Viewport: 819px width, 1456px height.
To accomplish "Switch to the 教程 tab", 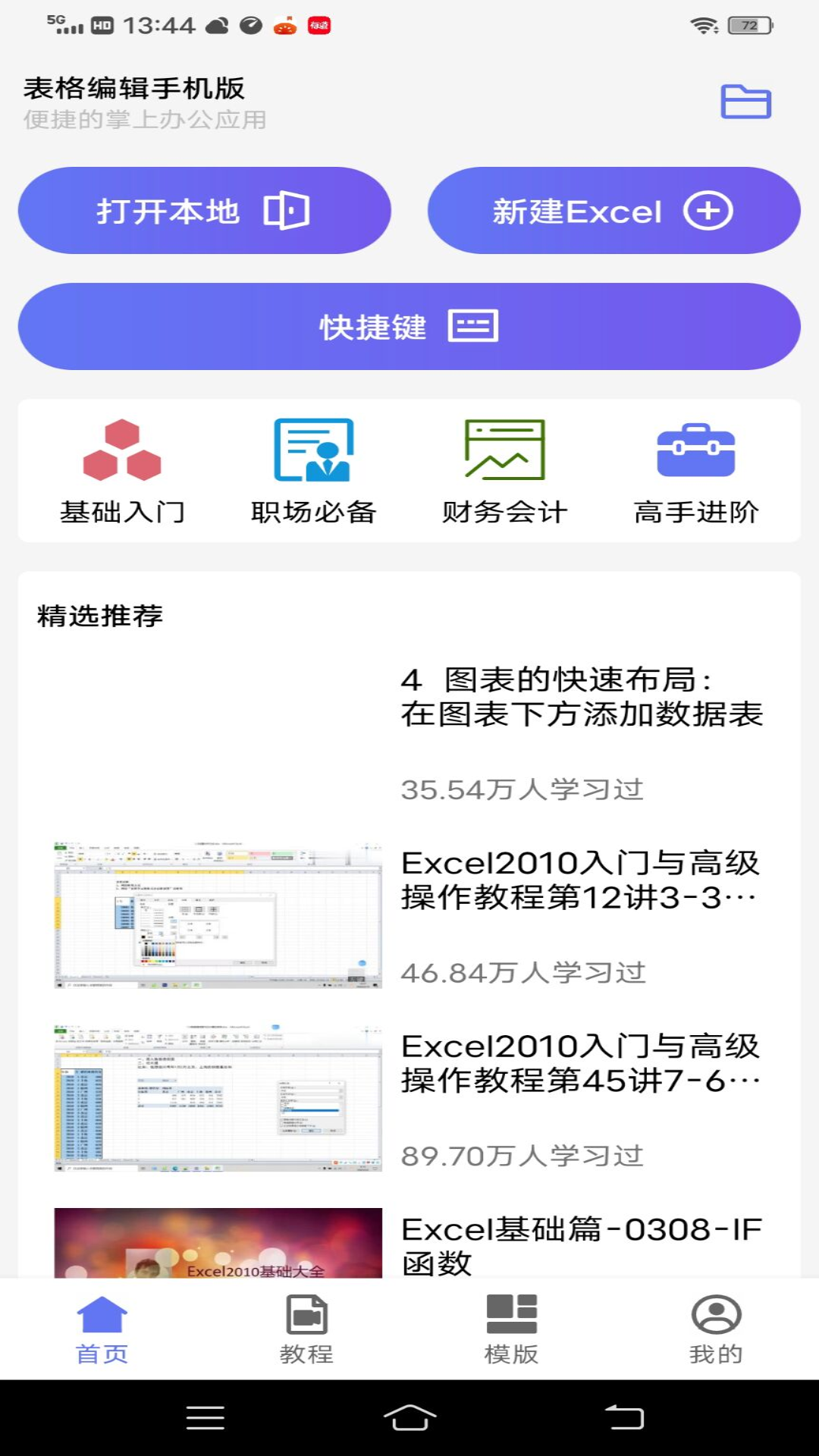I will (306, 1329).
